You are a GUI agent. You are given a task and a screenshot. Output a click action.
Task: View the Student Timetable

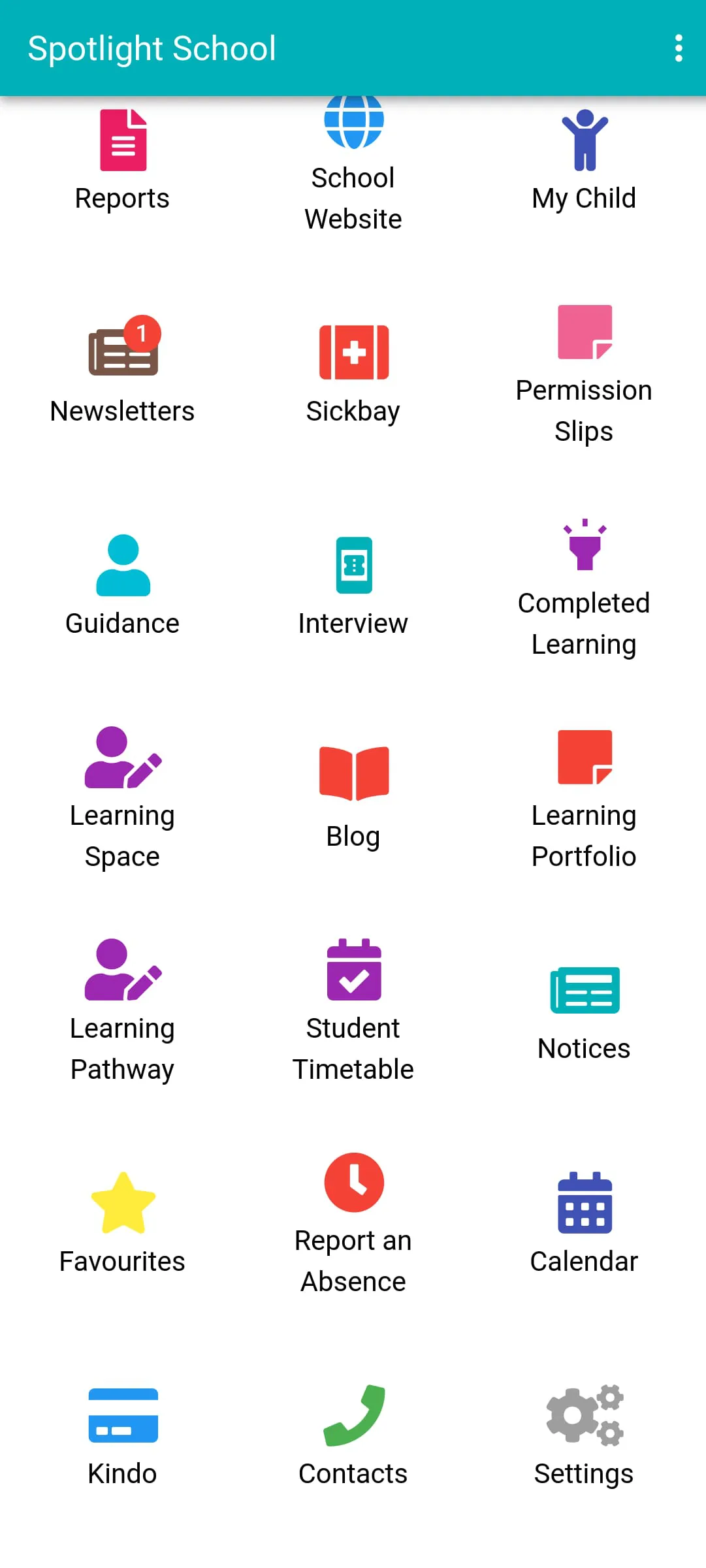(353, 1009)
